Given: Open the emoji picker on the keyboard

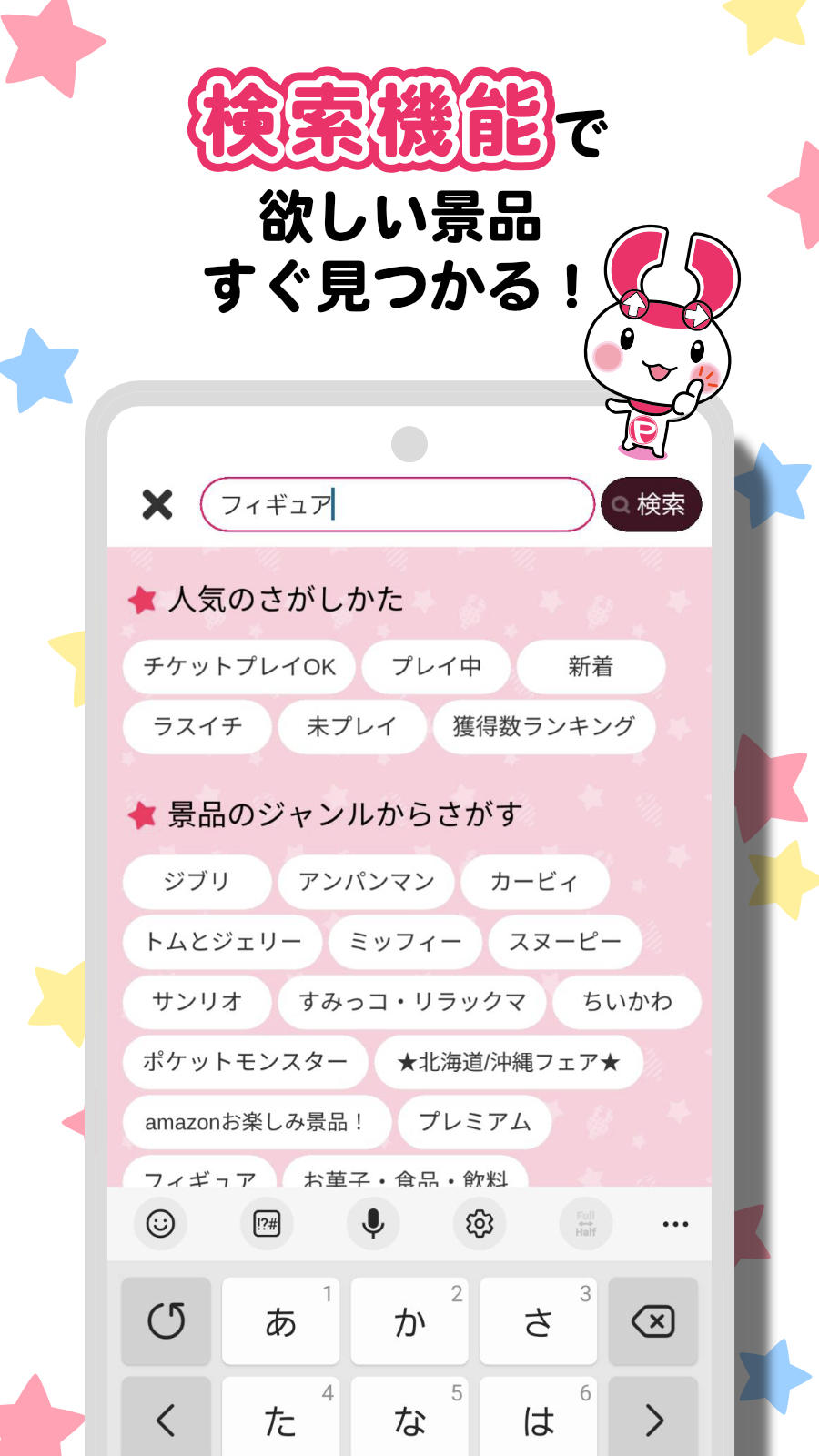Looking at the screenshot, I should [x=159, y=1224].
